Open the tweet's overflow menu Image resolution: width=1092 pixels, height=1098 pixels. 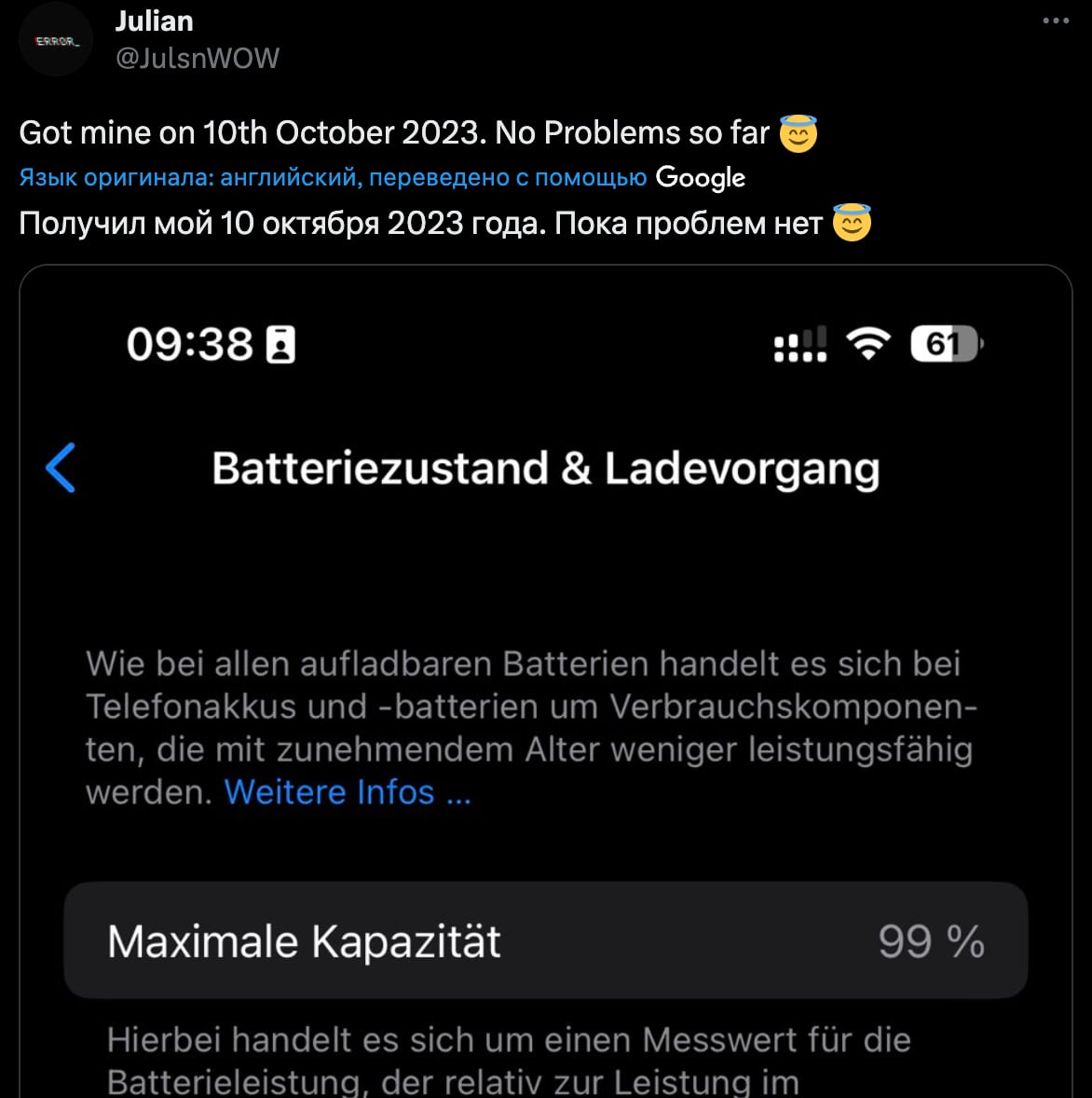[x=1056, y=21]
